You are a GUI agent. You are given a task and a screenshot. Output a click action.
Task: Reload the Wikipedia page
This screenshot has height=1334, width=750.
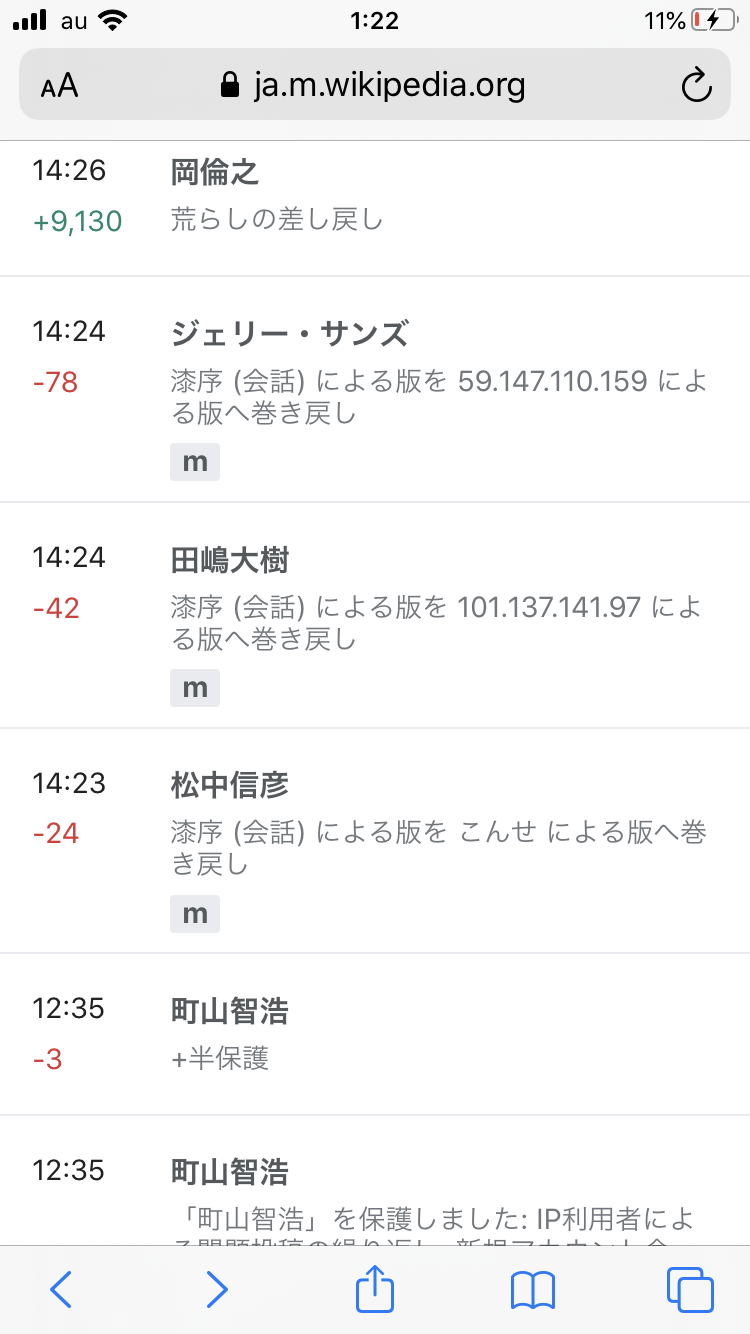(x=695, y=85)
